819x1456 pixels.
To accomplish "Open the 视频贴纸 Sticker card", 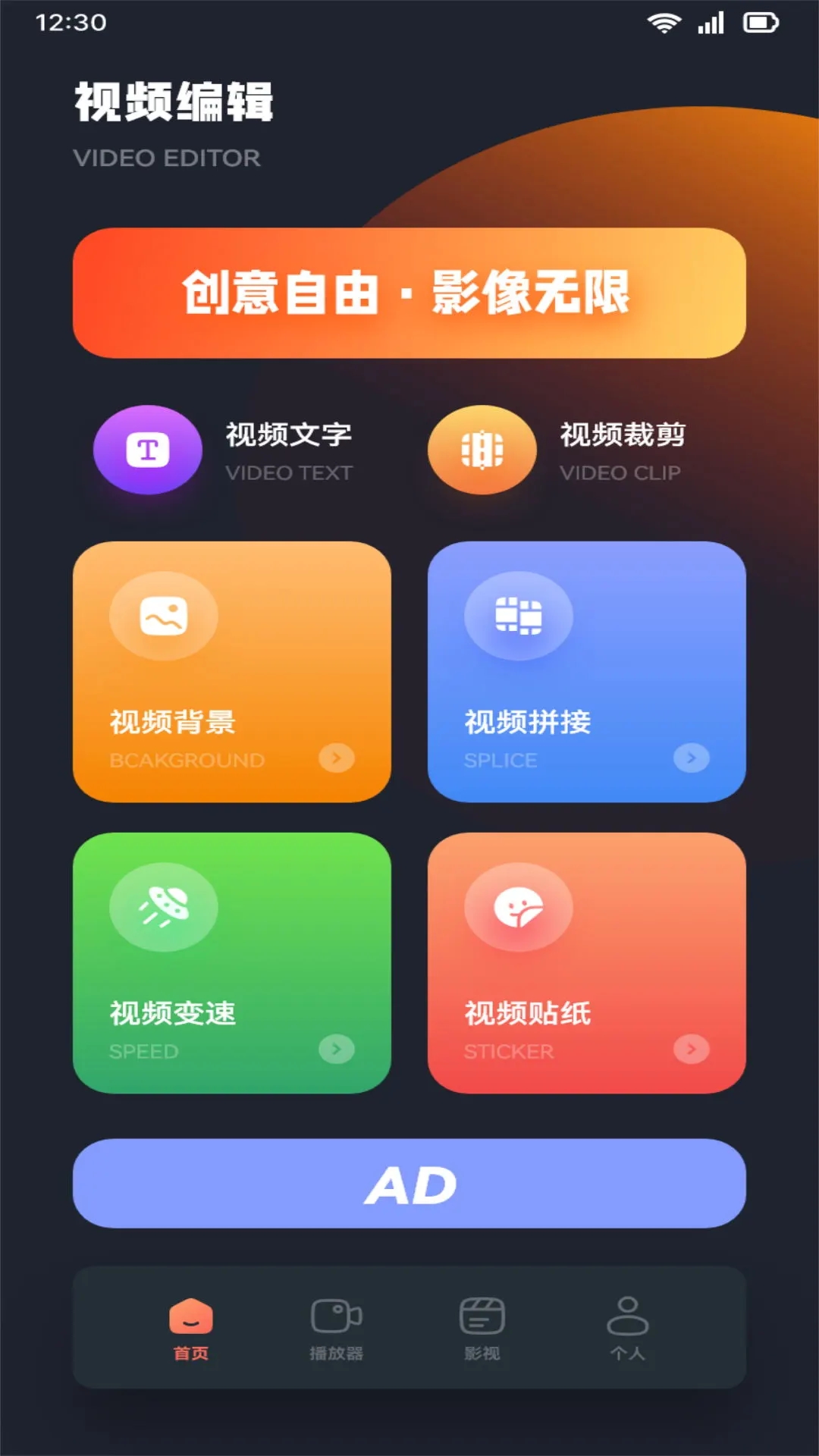I will [x=587, y=963].
